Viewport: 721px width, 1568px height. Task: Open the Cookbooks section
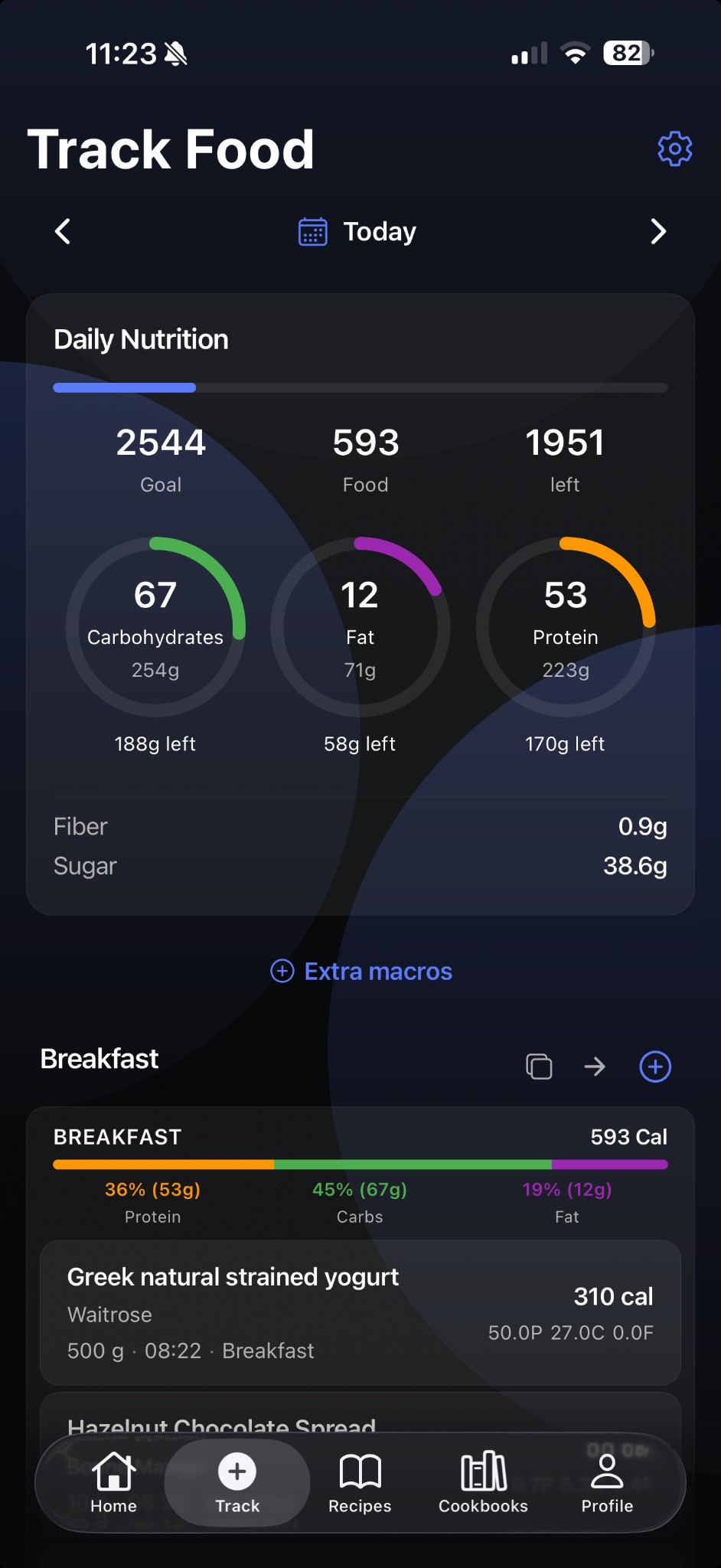tap(482, 1481)
